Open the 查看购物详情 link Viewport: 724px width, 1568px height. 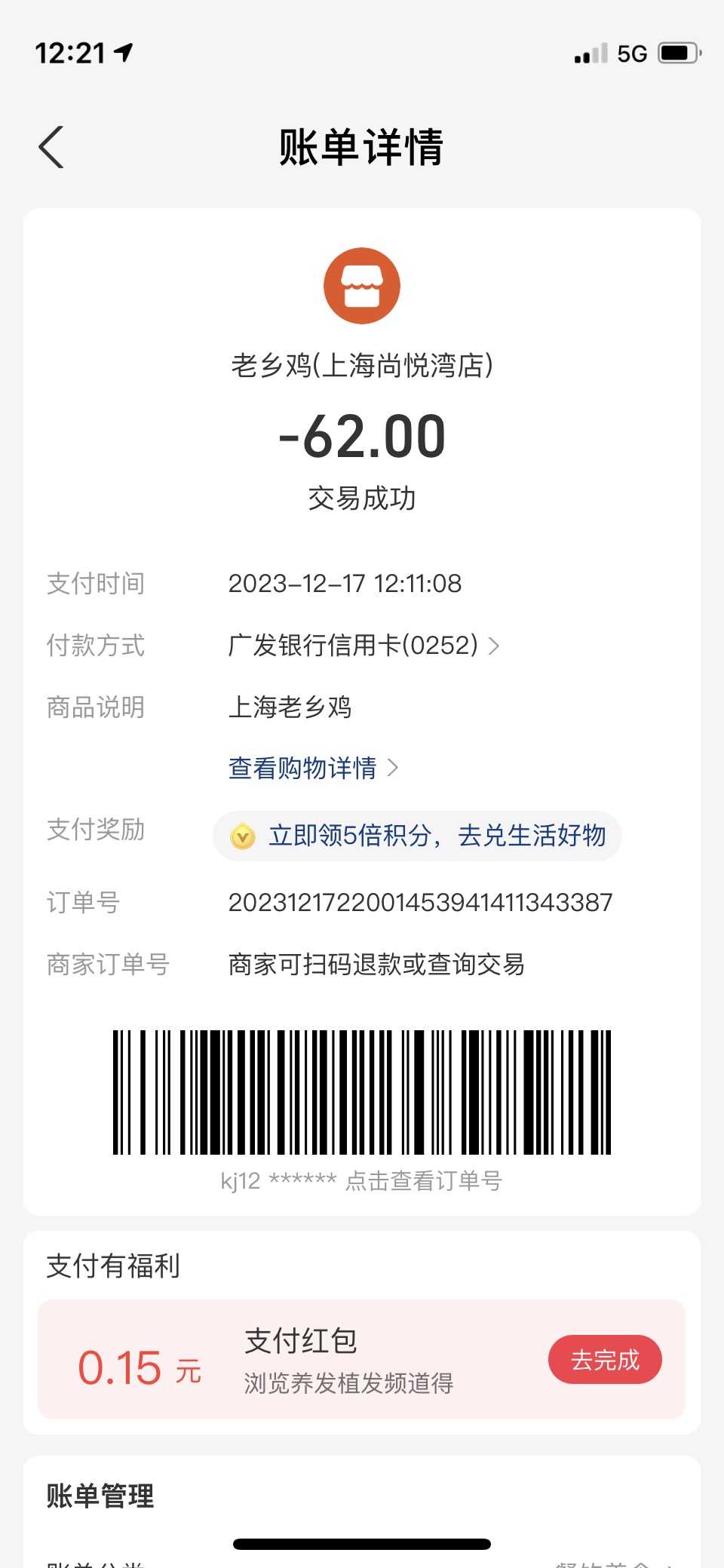pos(313,768)
